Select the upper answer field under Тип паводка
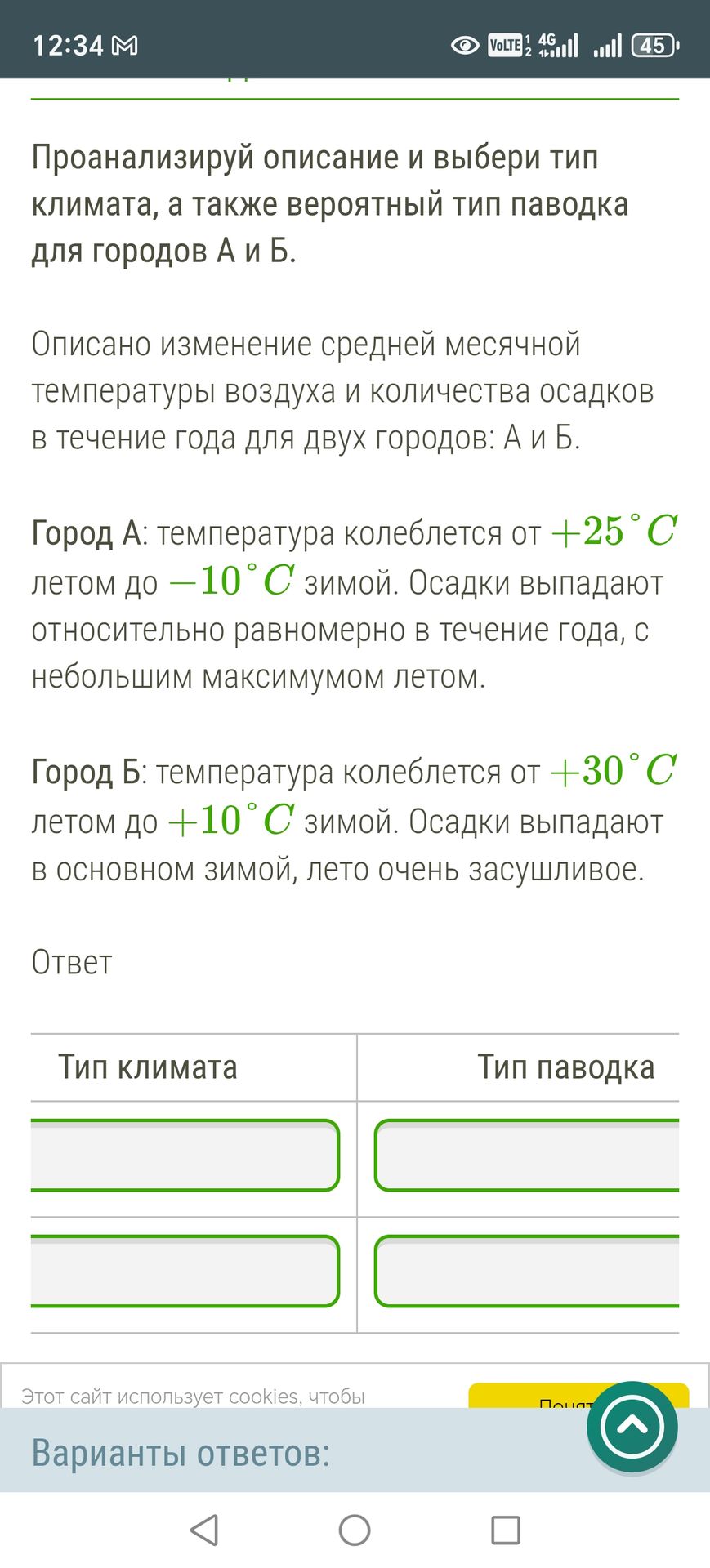This screenshot has height=1568, width=710. (x=527, y=1155)
